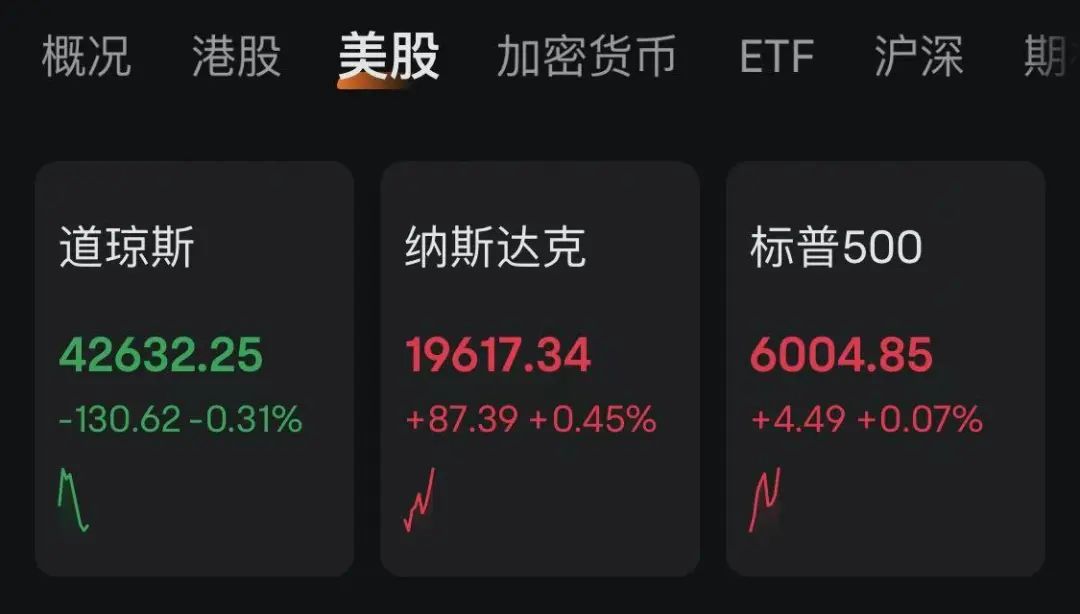Screen dimensions: 1080x614
Task: Switch to the ETF tab
Action: point(776,56)
